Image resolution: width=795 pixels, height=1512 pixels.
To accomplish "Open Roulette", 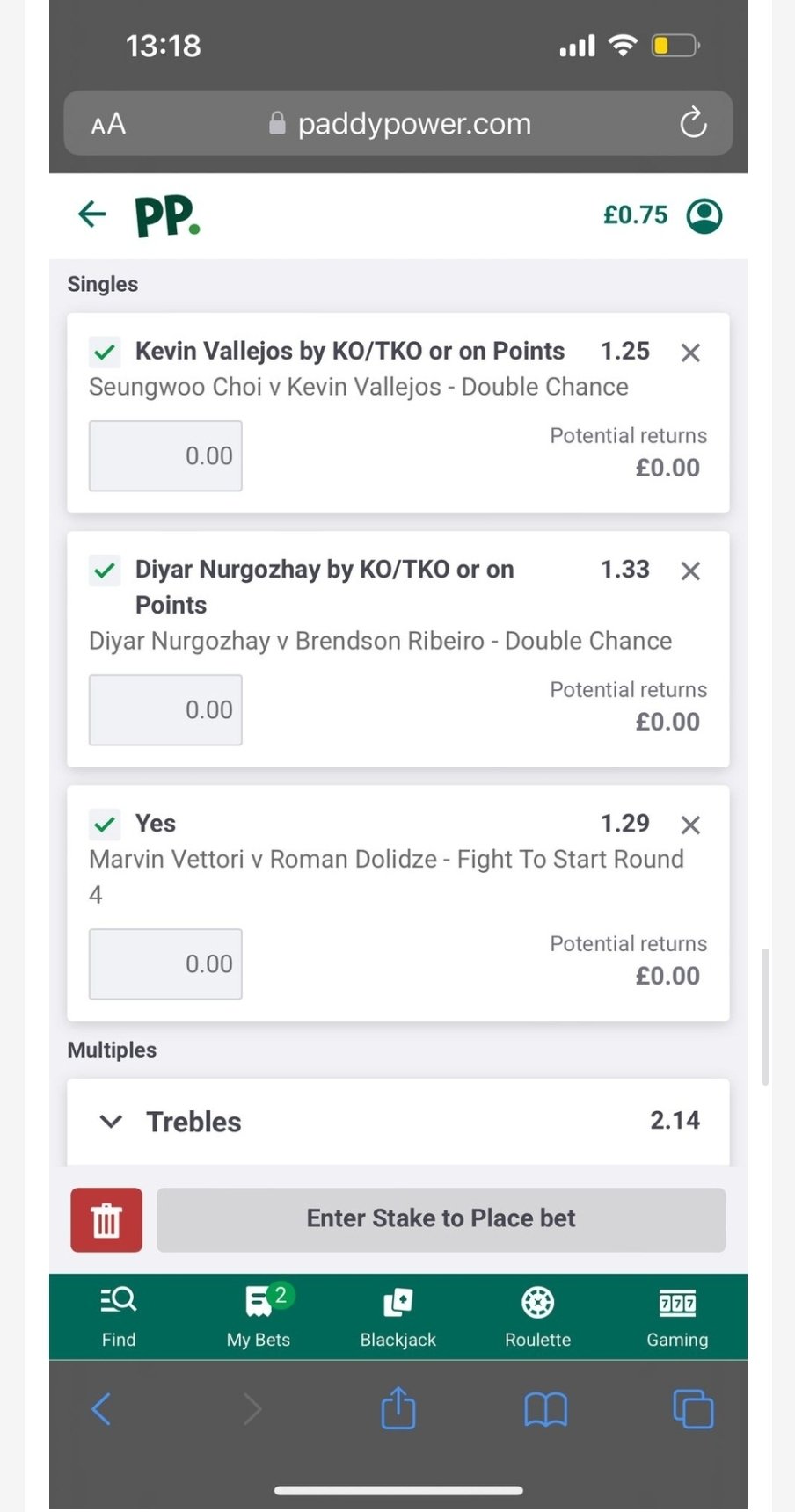I will [x=537, y=1316].
